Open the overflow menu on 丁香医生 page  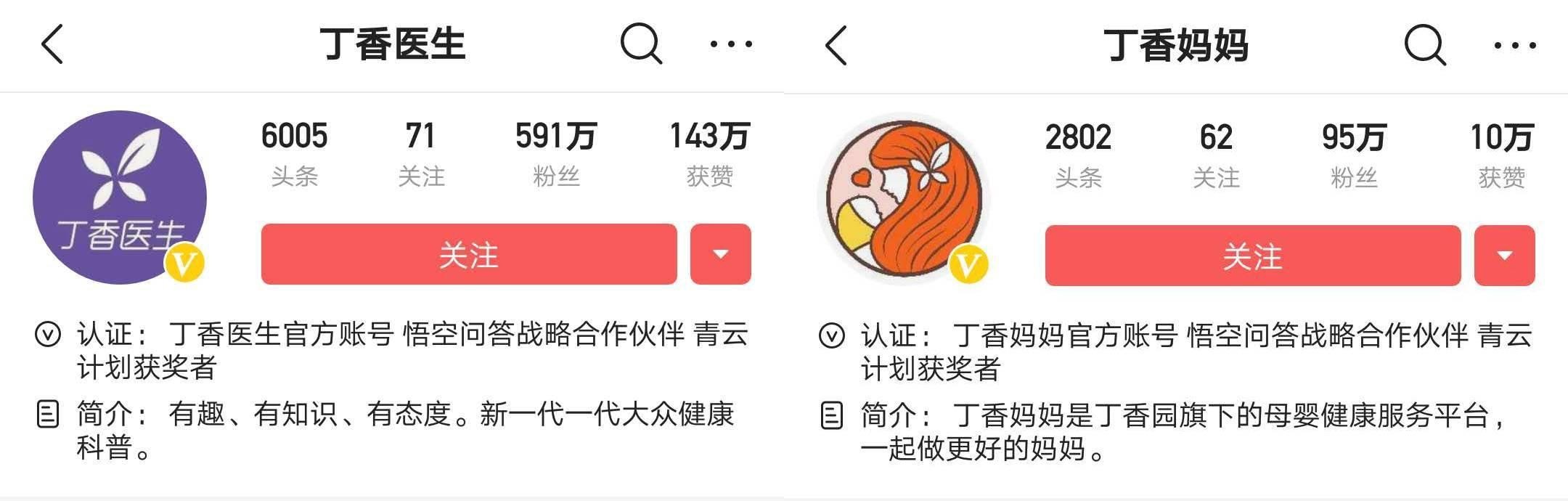pyautogui.click(x=731, y=44)
